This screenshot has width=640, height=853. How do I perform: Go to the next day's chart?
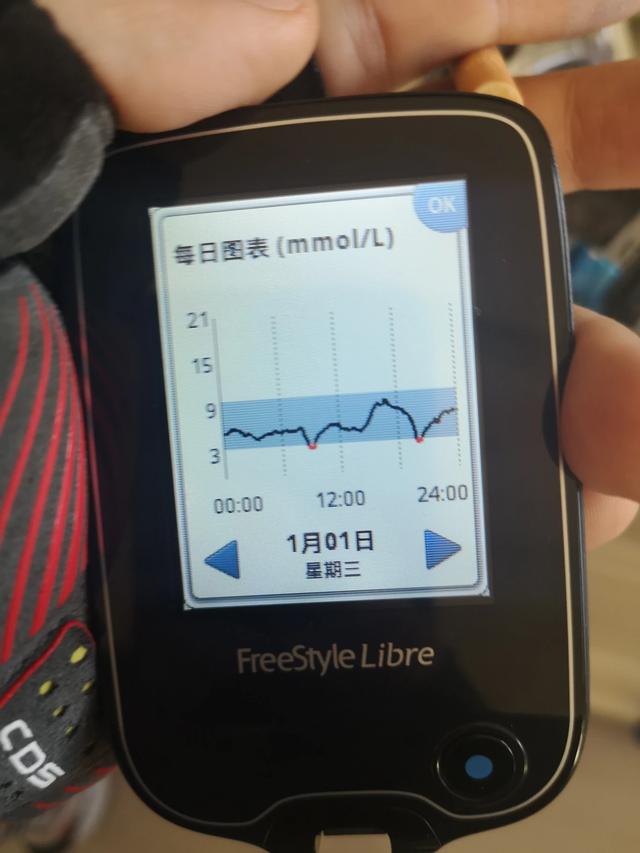coord(441,549)
